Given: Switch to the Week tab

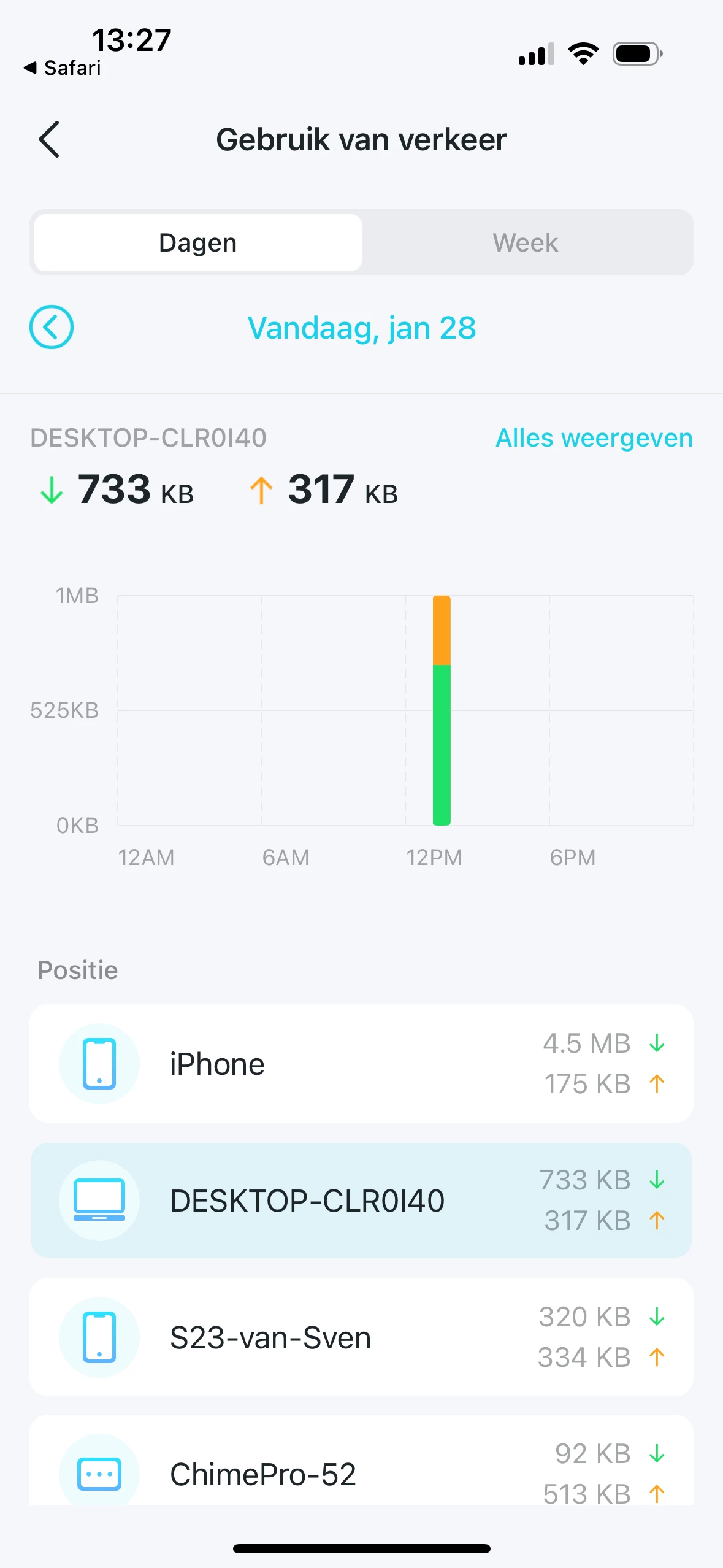Looking at the screenshot, I should (x=526, y=243).
